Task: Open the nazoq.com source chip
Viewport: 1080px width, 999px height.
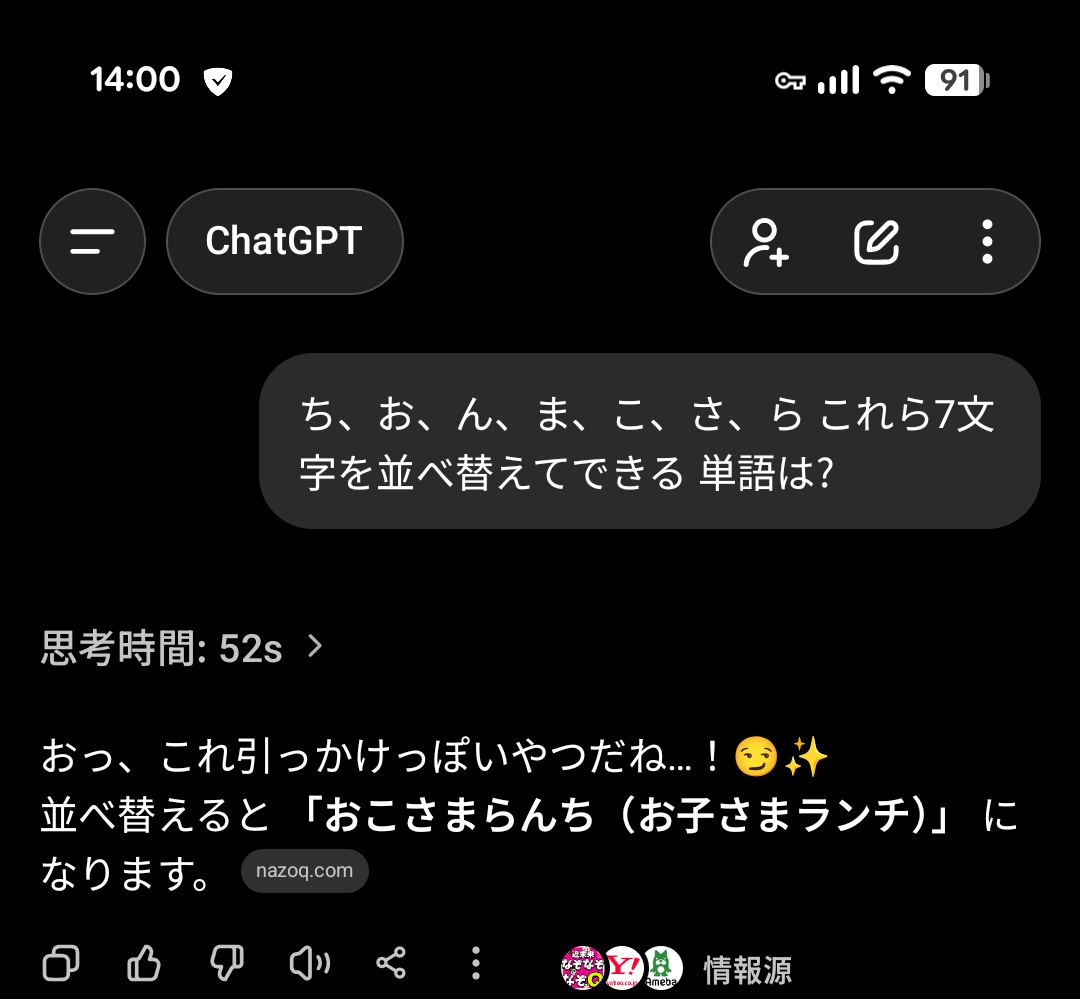Action: 304,871
